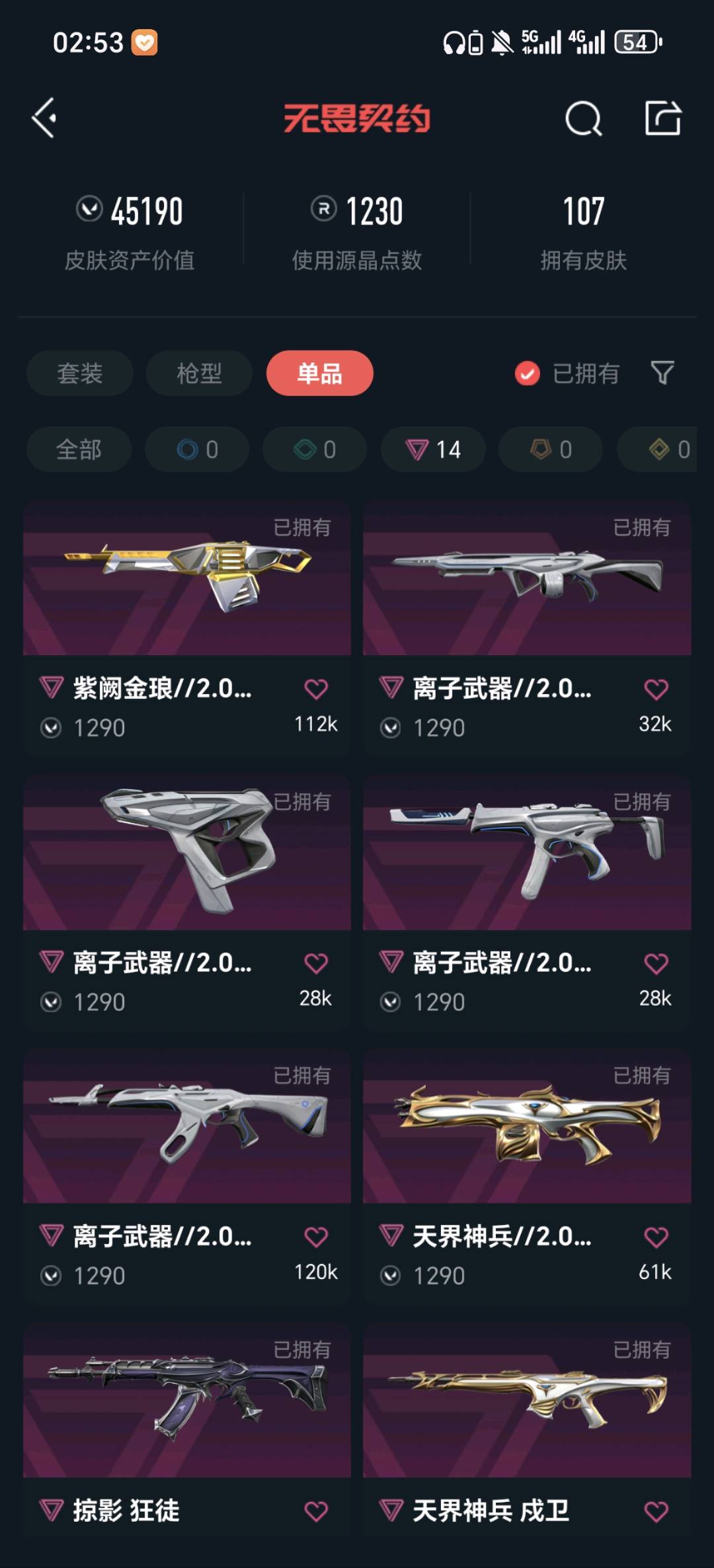The image size is (714, 1568).
Task: Filter by the purple-tier chip showing 14
Action: pyautogui.click(x=433, y=450)
